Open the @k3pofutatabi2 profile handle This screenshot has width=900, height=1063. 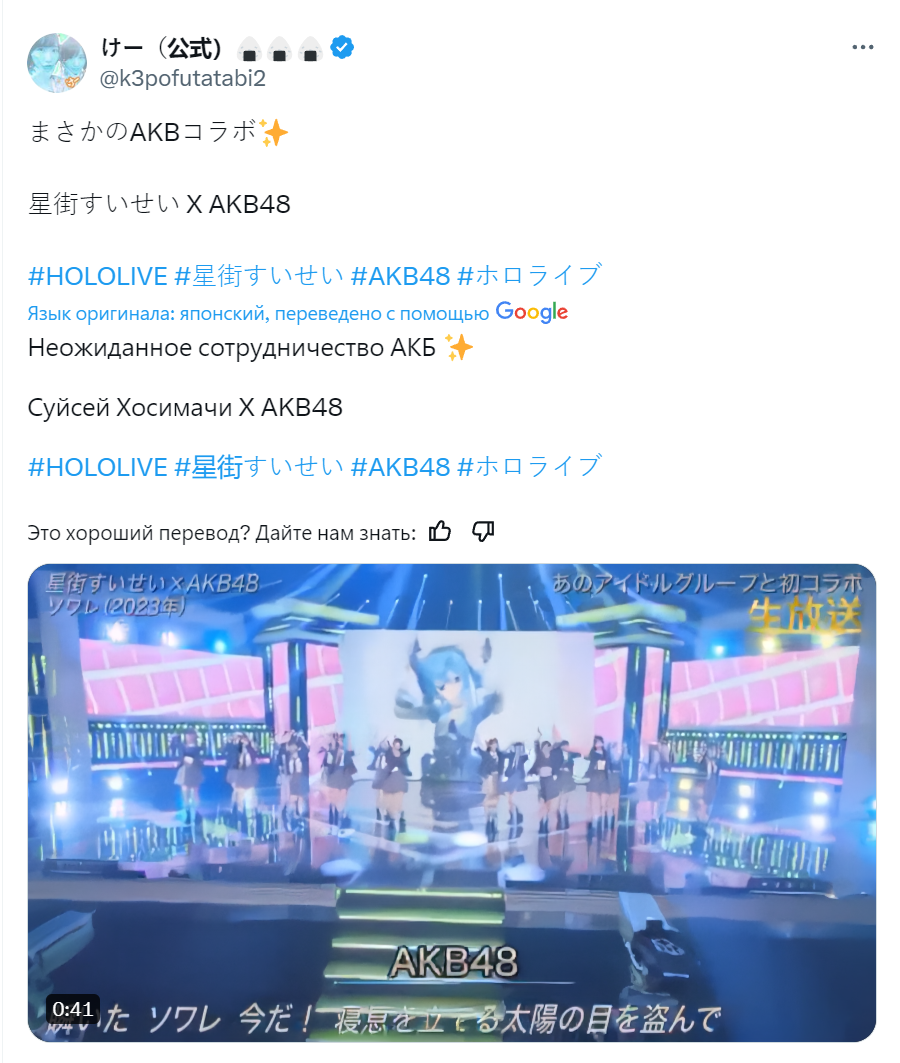[182, 78]
